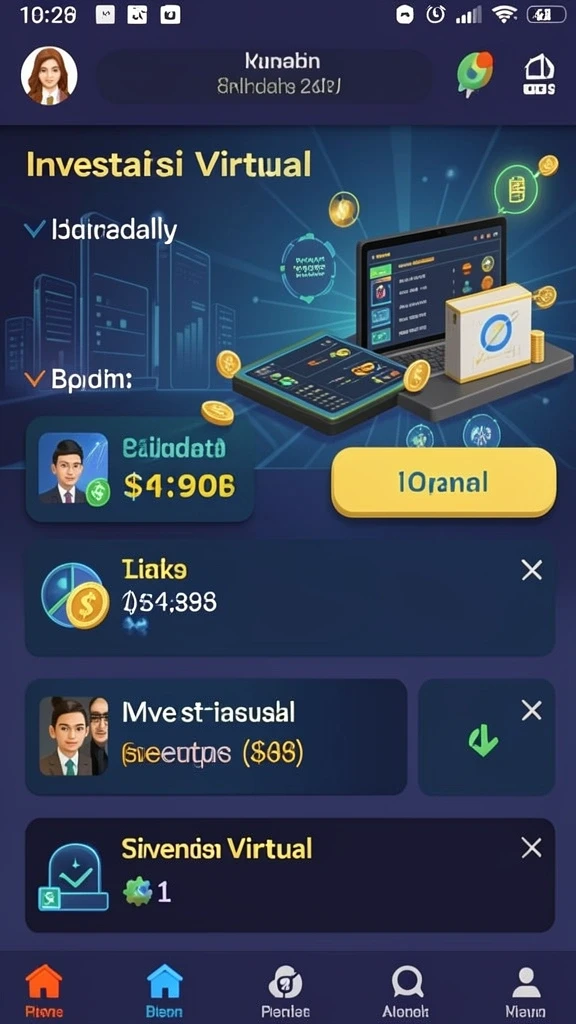The width and height of the screenshot is (576, 1024).
Task: Tap the yellow 1Oranal button
Action: coord(443,483)
